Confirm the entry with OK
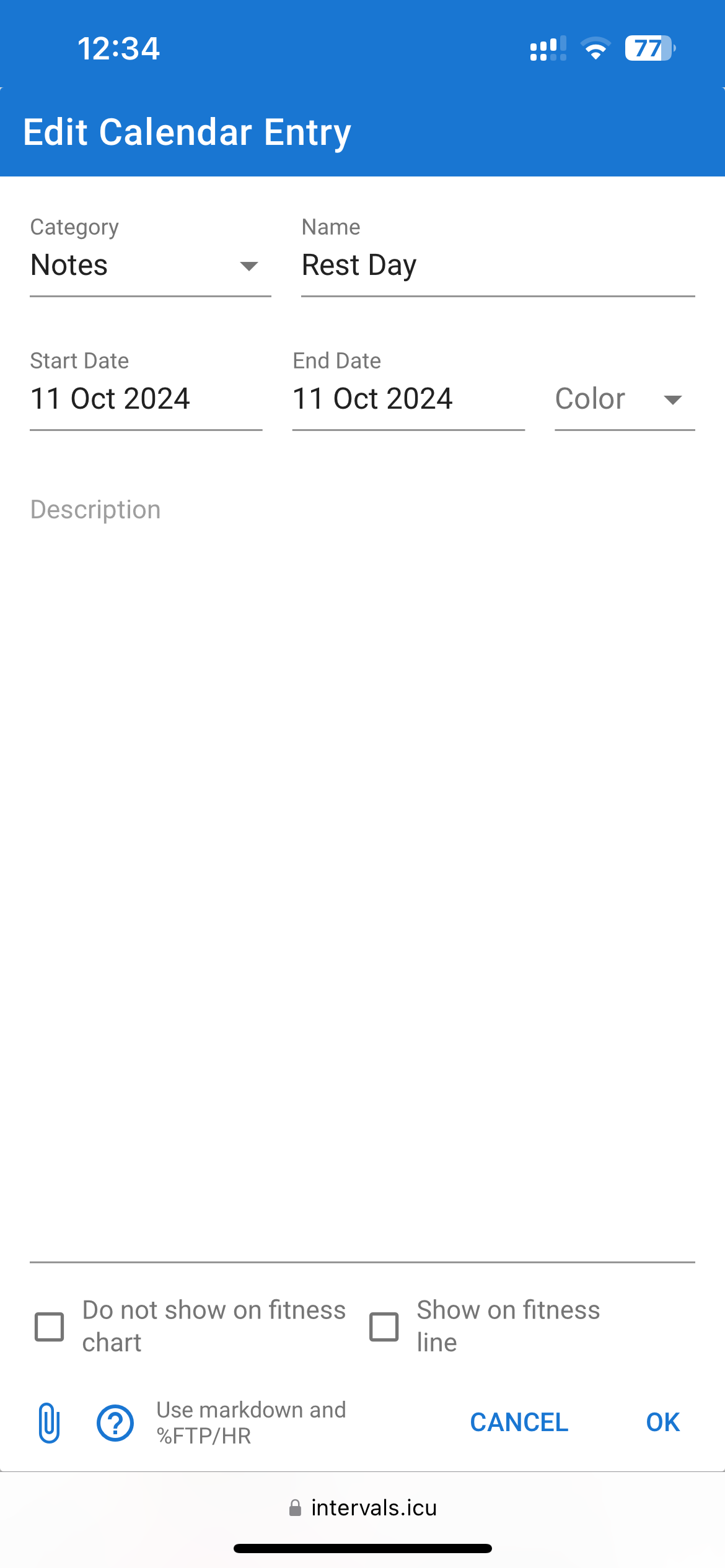 point(663,1422)
